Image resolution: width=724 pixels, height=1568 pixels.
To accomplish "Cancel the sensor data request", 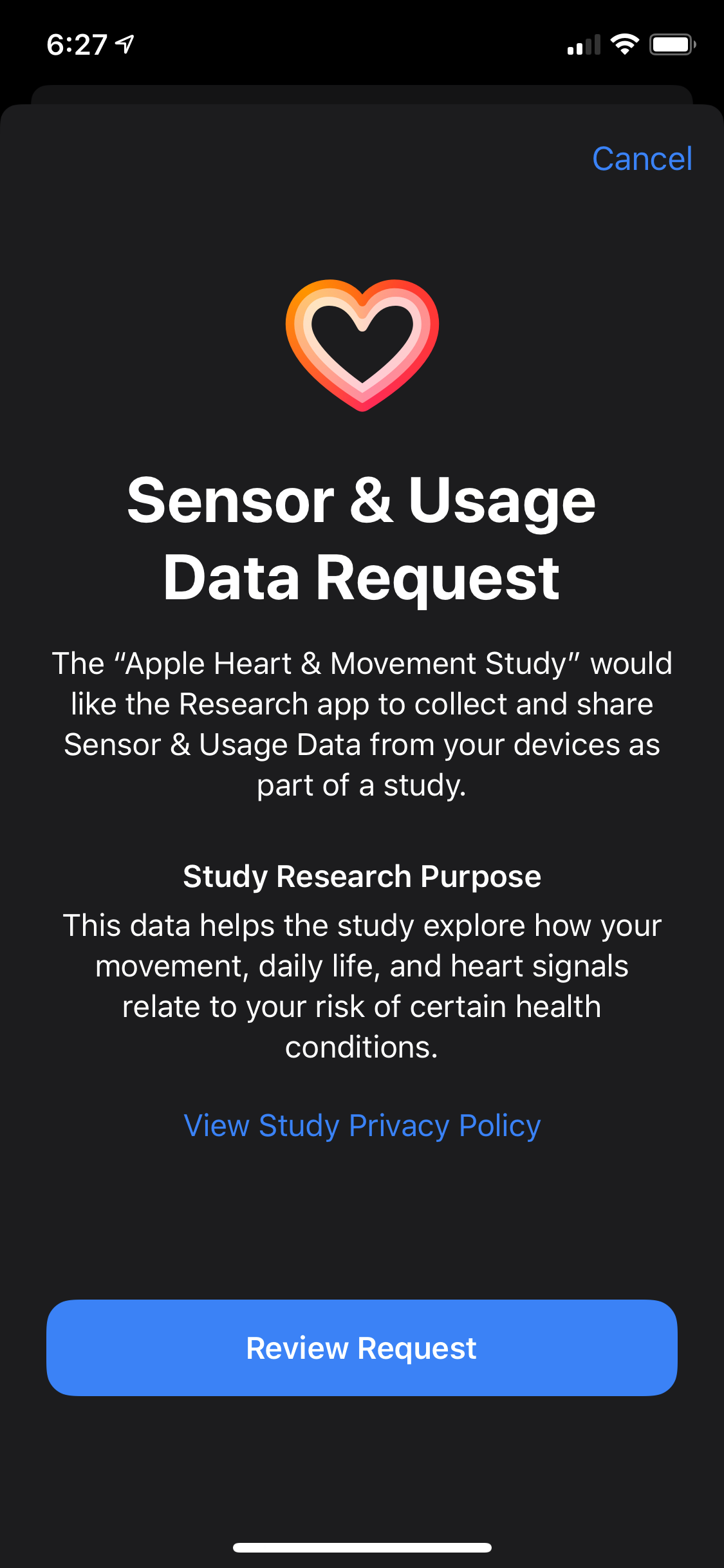I will click(x=642, y=158).
